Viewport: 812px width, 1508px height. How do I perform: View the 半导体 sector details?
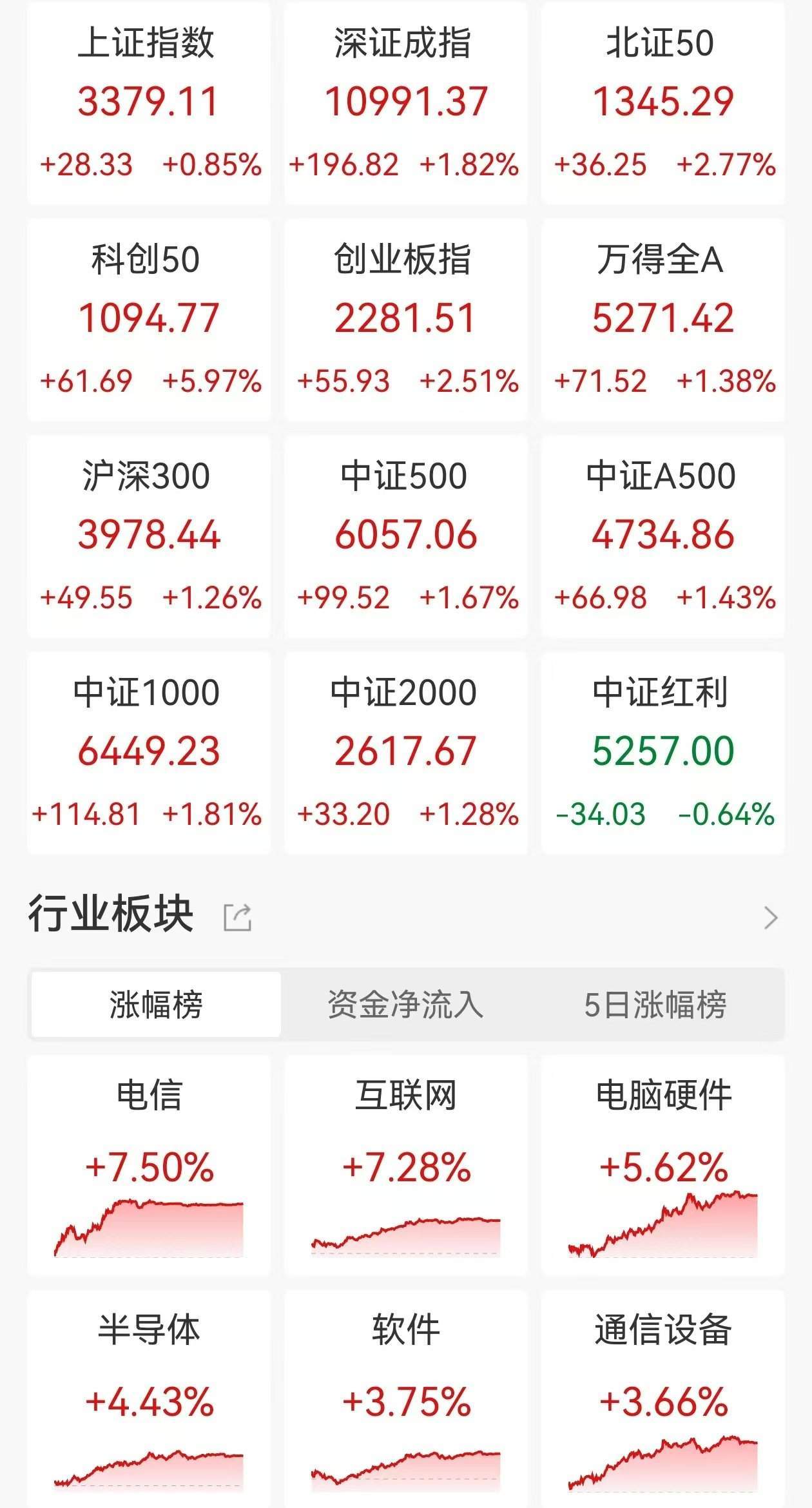coord(148,1398)
